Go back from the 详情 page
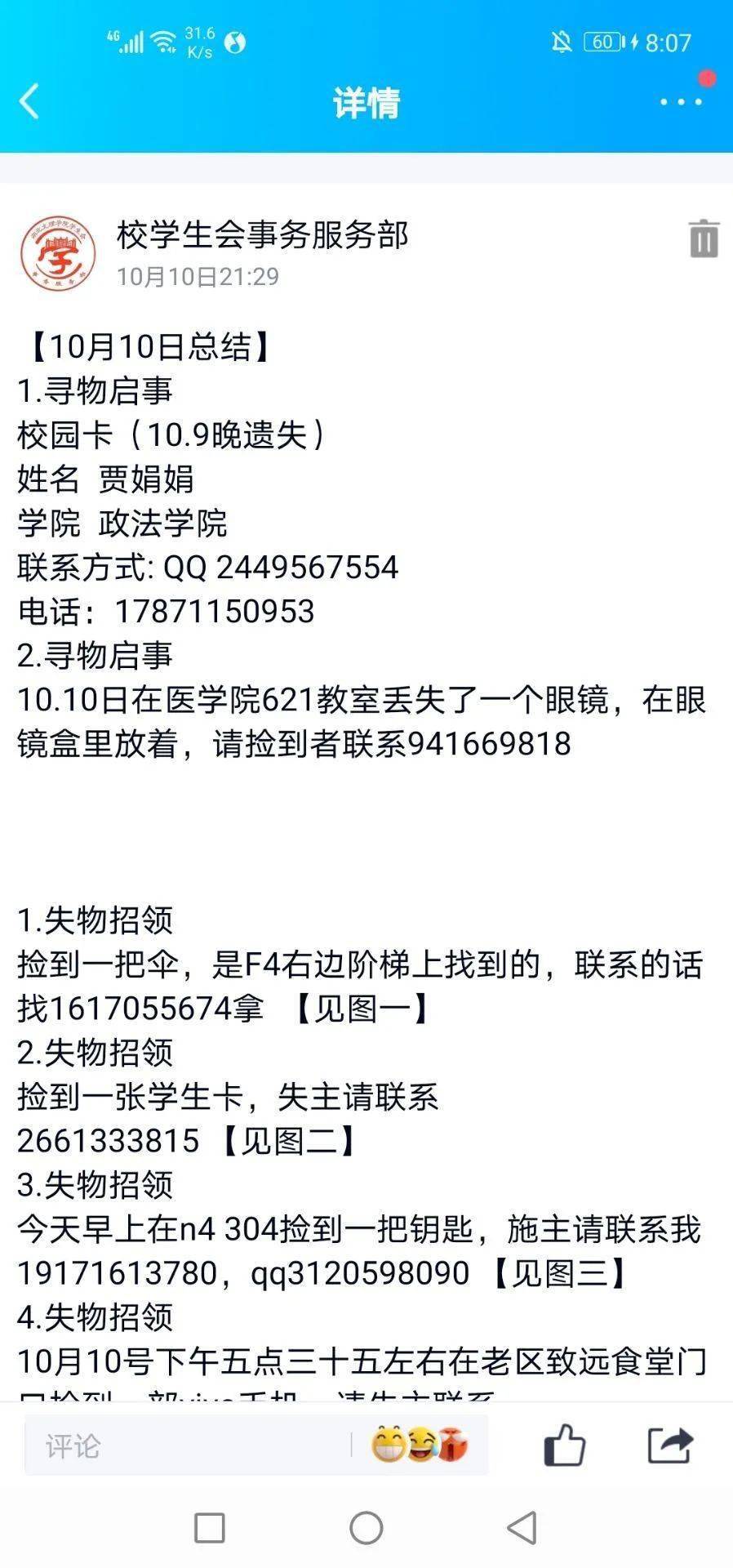 pyautogui.click(x=29, y=102)
